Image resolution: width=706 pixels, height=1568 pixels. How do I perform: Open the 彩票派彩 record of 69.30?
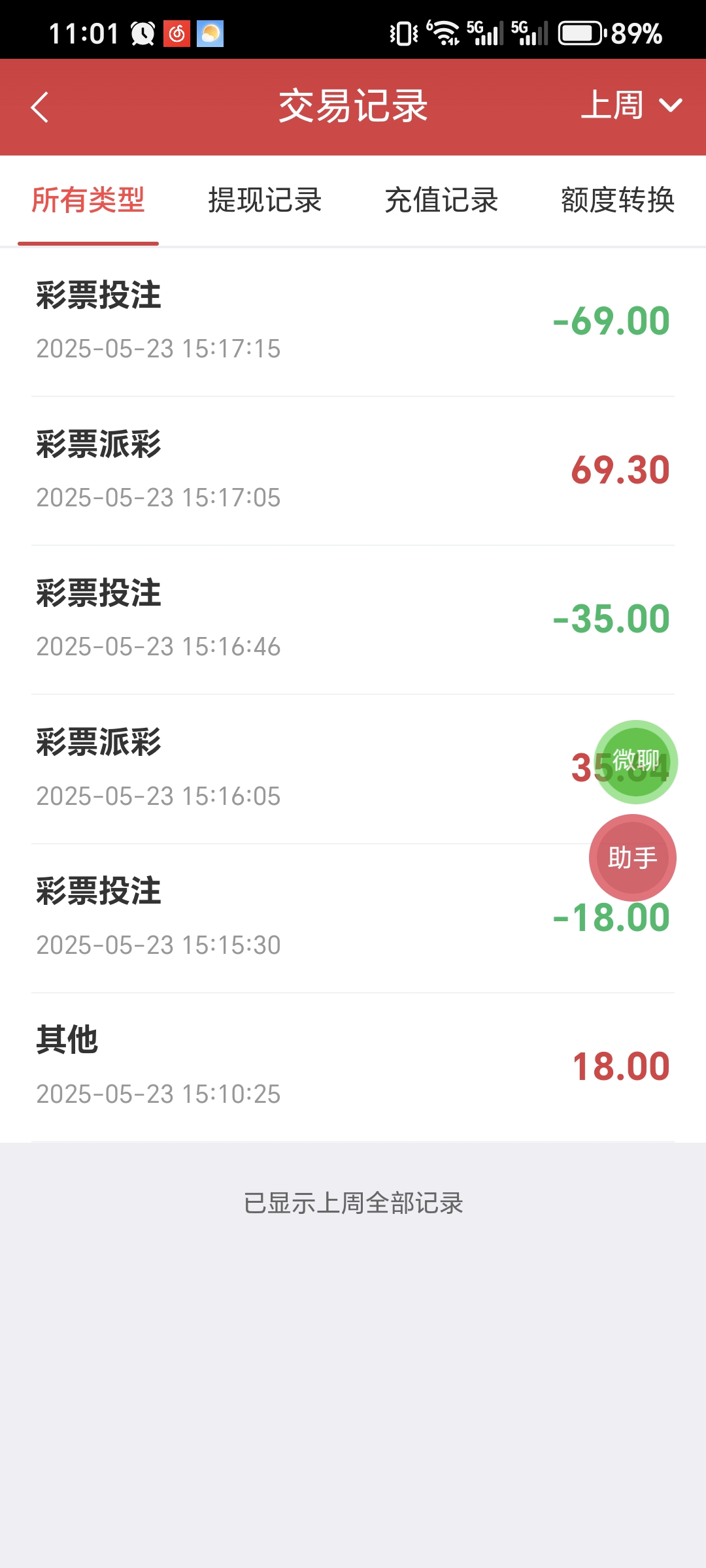coord(353,470)
